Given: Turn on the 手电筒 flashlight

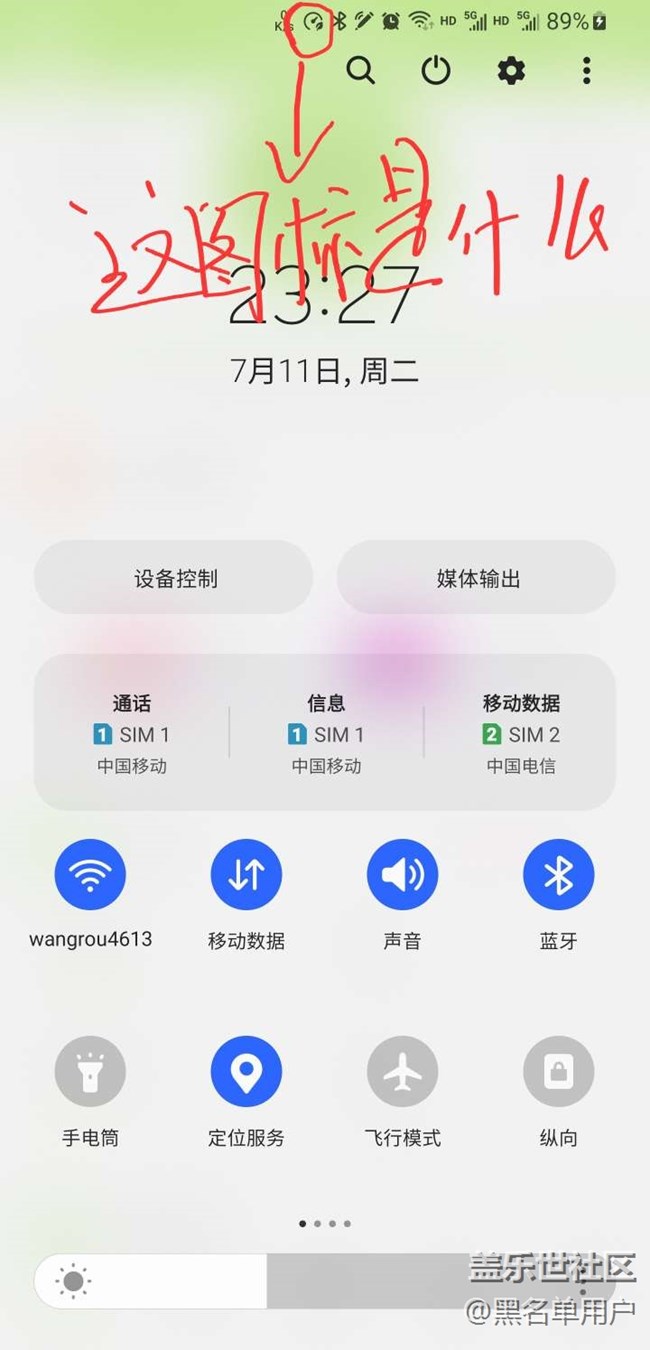Looking at the screenshot, I should coord(90,1071).
